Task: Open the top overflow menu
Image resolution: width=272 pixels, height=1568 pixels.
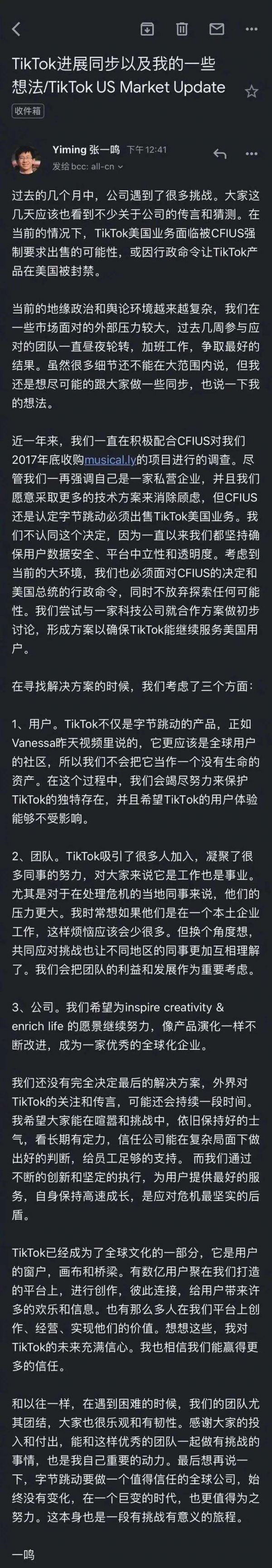Action: click(251, 29)
